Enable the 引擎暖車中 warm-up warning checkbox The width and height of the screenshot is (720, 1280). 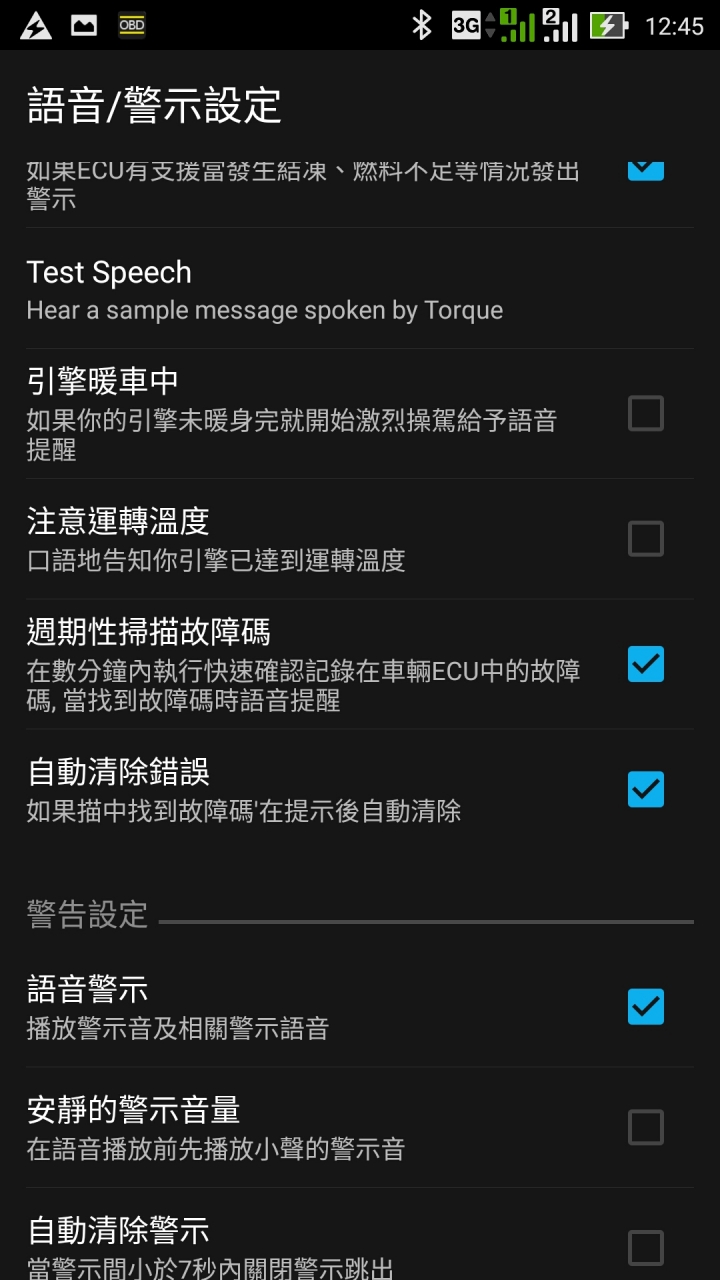pyautogui.click(x=647, y=413)
